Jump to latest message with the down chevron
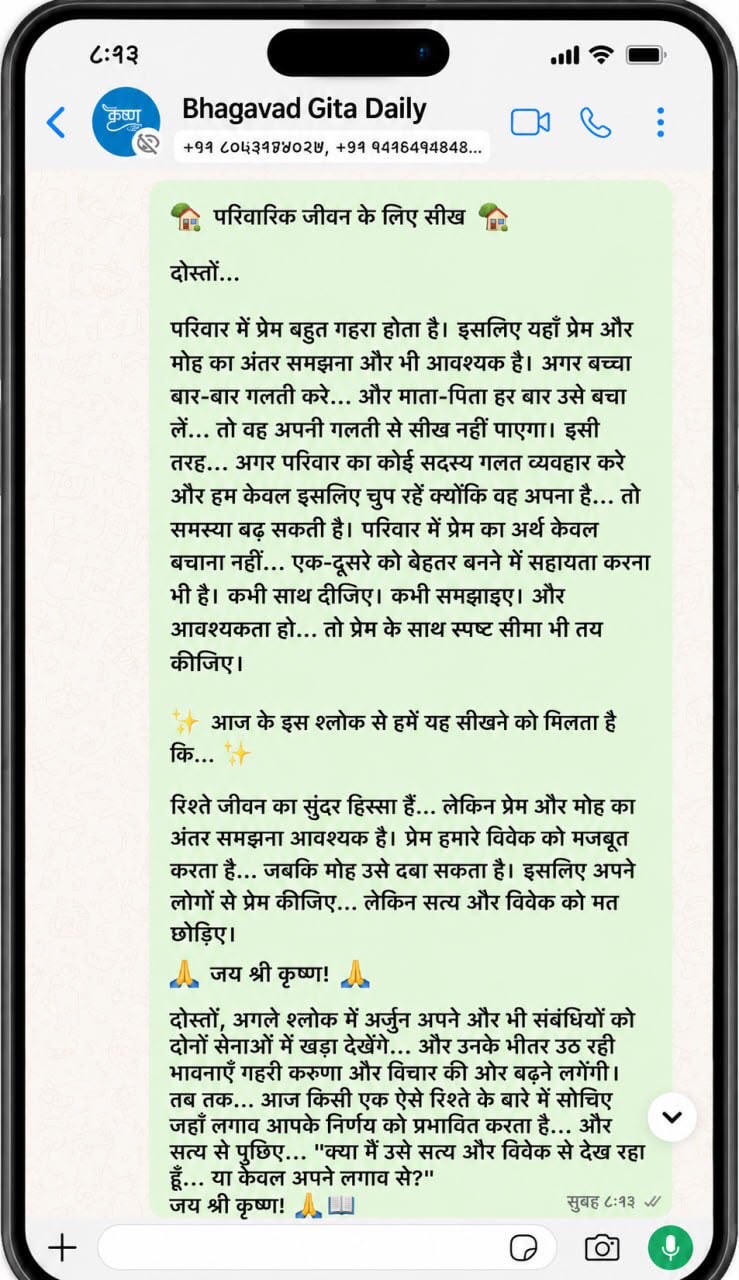Viewport: 739px width, 1280px height. click(672, 1116)
